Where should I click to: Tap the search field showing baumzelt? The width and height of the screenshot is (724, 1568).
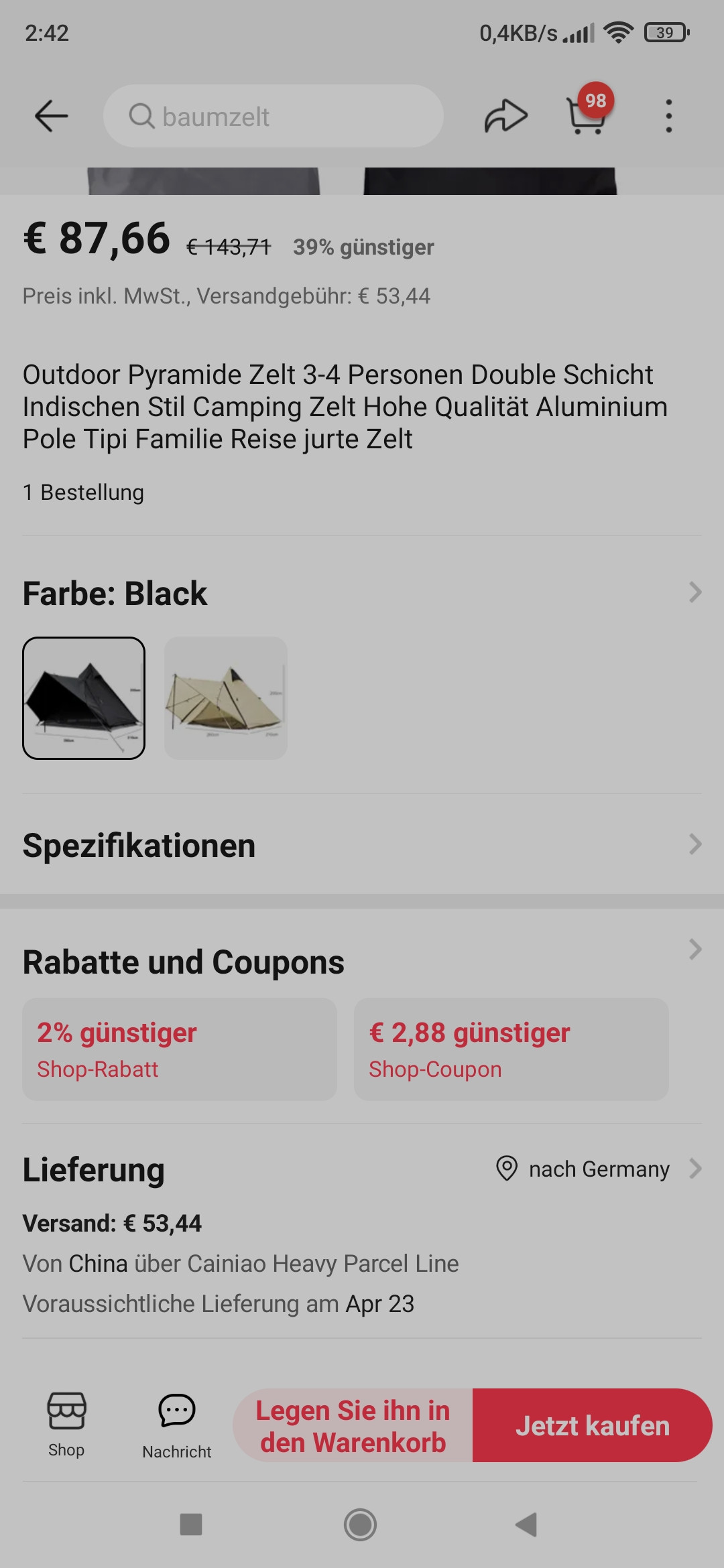(x=273, y=116)
